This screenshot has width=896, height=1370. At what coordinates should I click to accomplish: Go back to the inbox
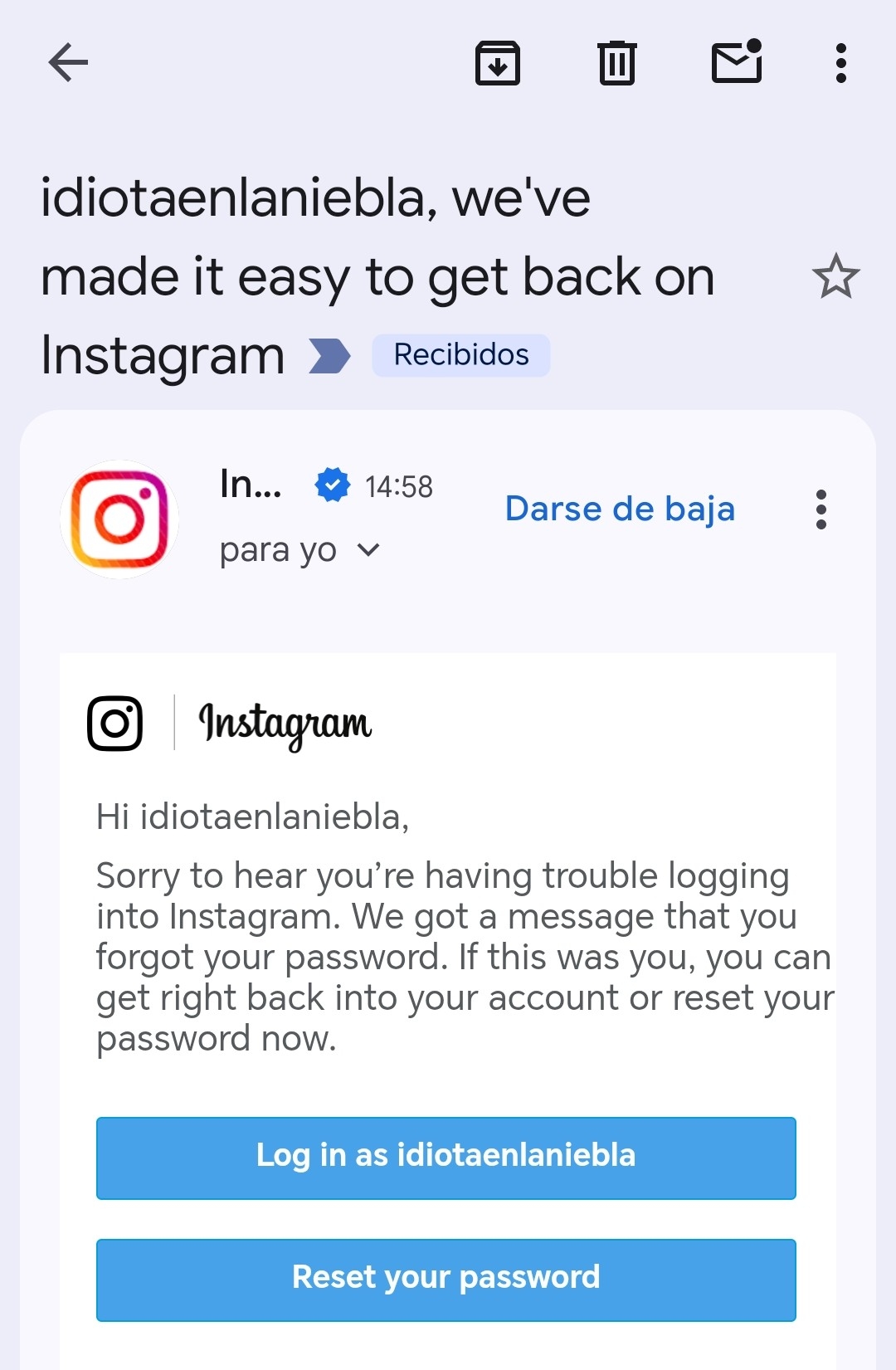coord(68,63)
